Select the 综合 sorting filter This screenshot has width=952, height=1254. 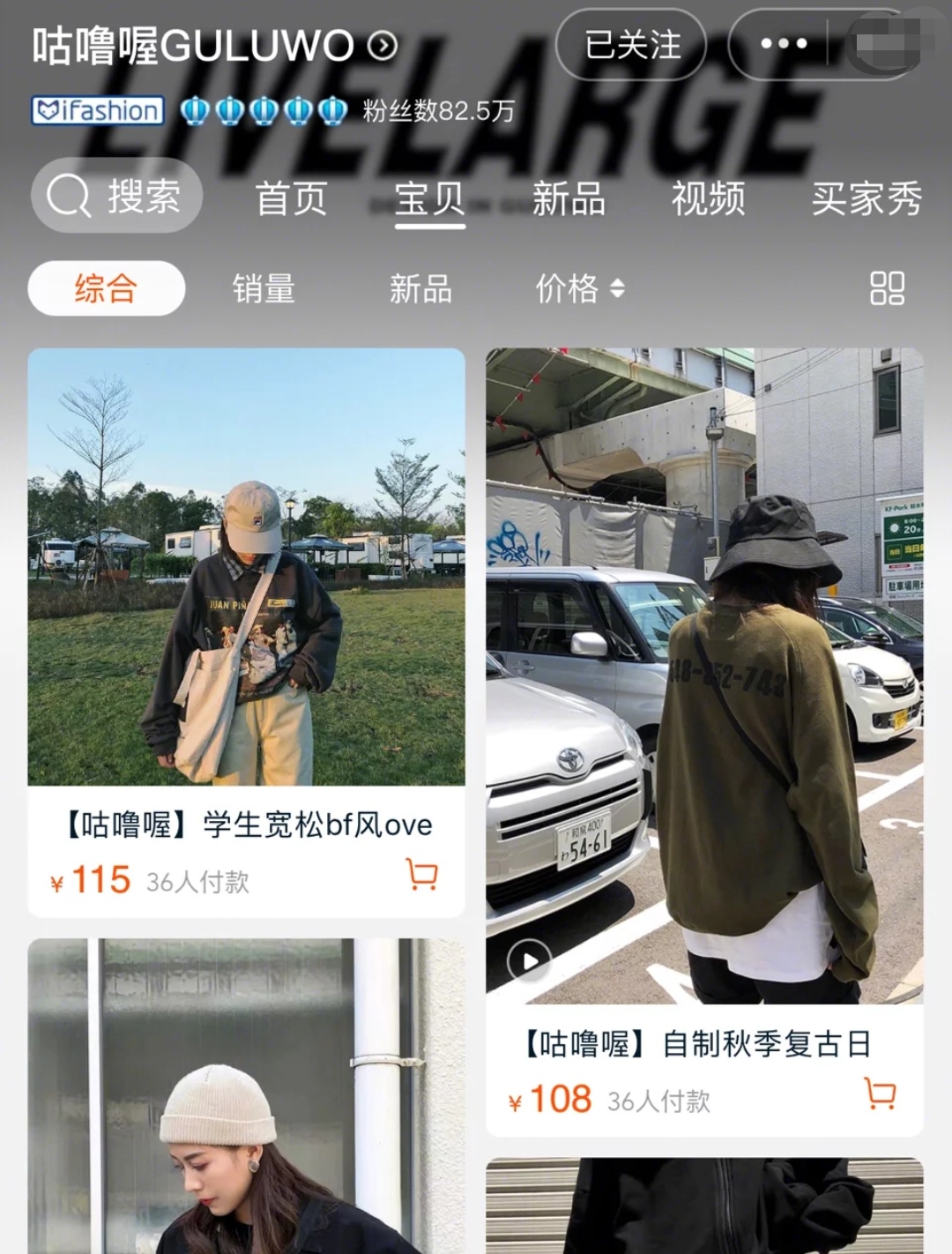105,287
